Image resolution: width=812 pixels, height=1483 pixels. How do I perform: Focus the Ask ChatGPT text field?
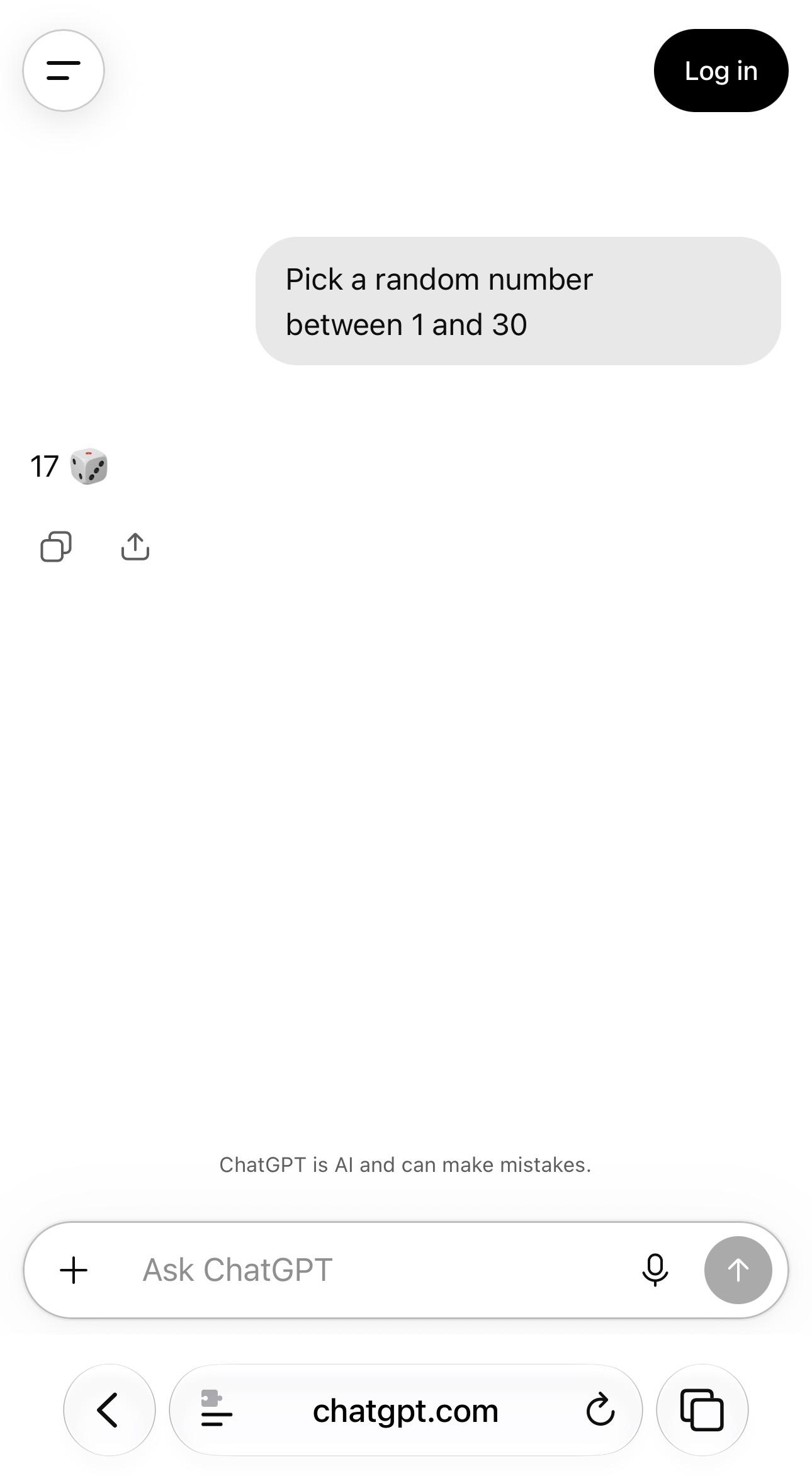[x=378, y=1270]
